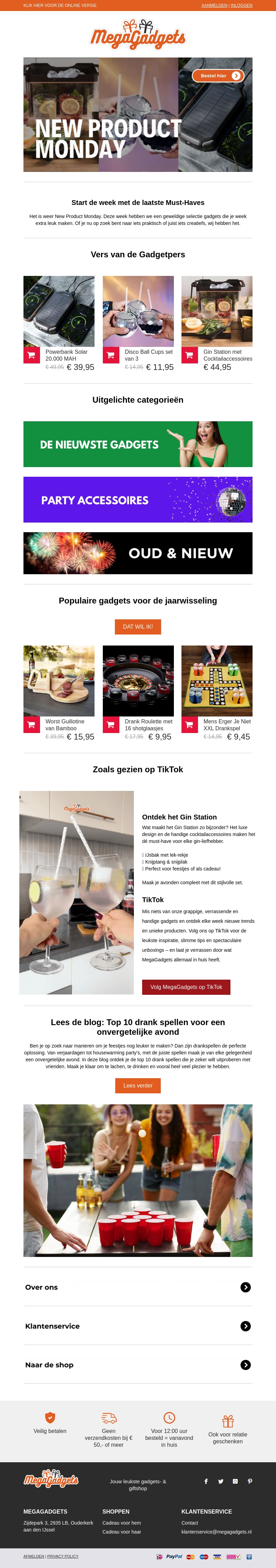Expand the Over ons section

pyautogui.click(x=246, y=1287)
